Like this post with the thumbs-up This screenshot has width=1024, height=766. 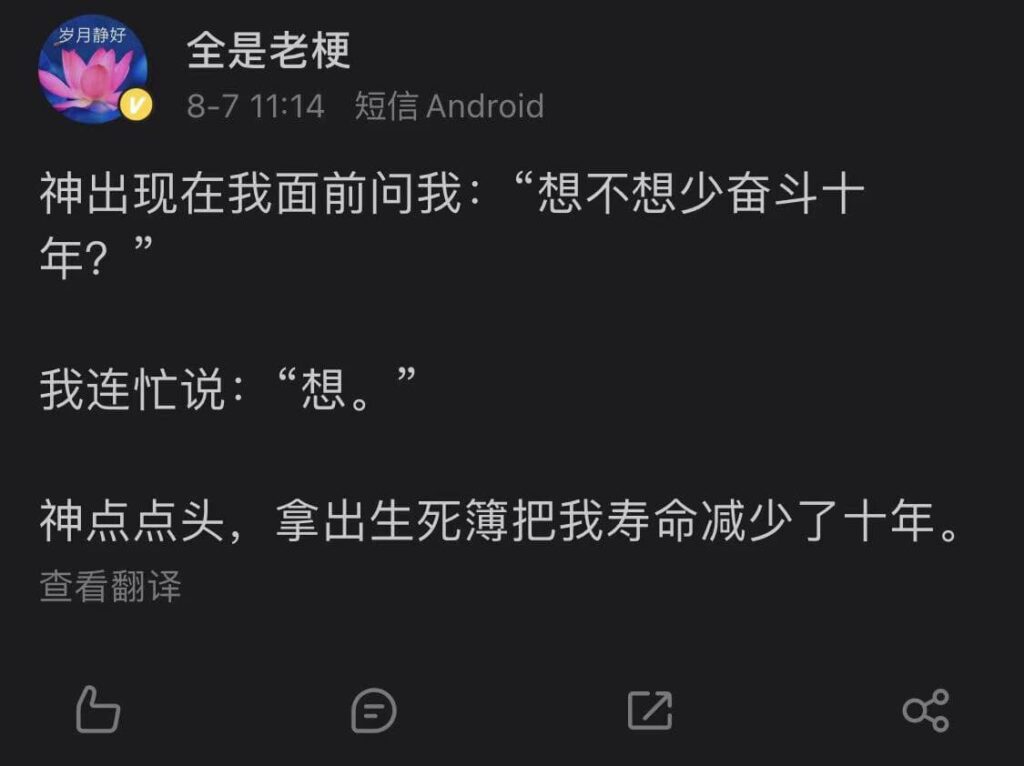coord(98,710)
